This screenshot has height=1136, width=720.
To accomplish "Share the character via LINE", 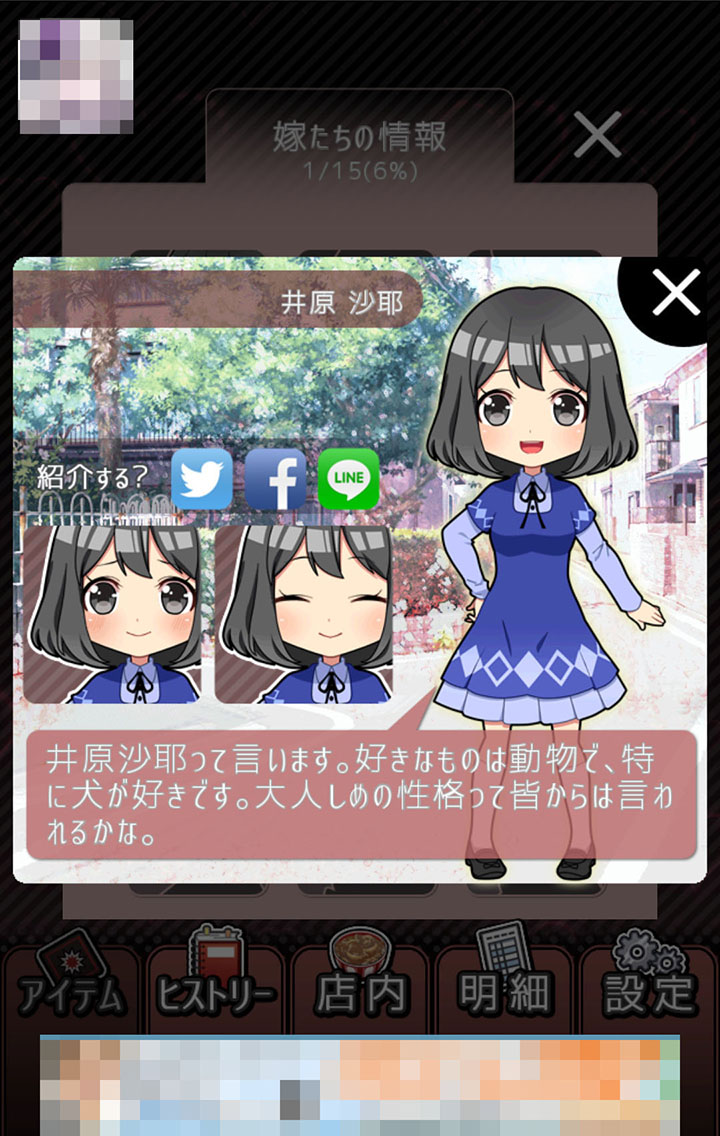I will (x=348, y=479).
